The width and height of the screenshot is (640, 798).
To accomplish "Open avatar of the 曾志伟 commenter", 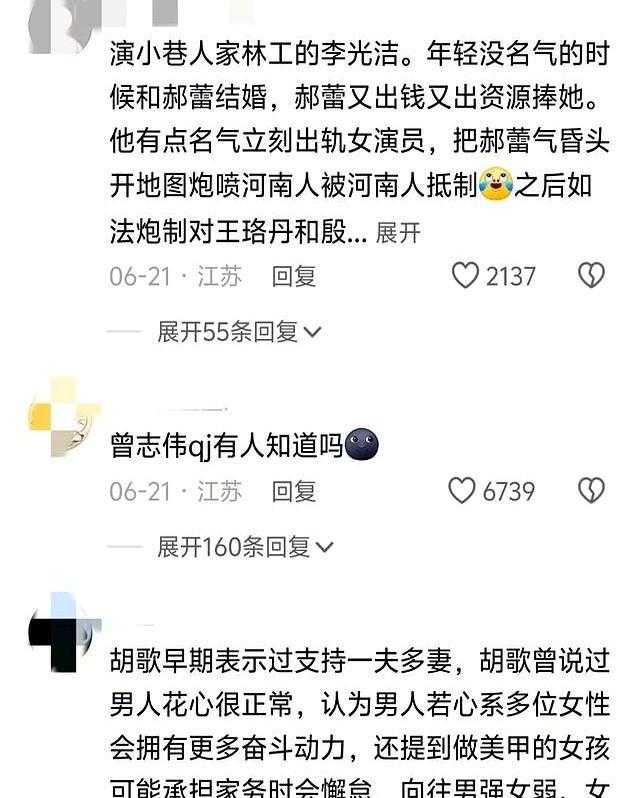I will click(63, 415).
